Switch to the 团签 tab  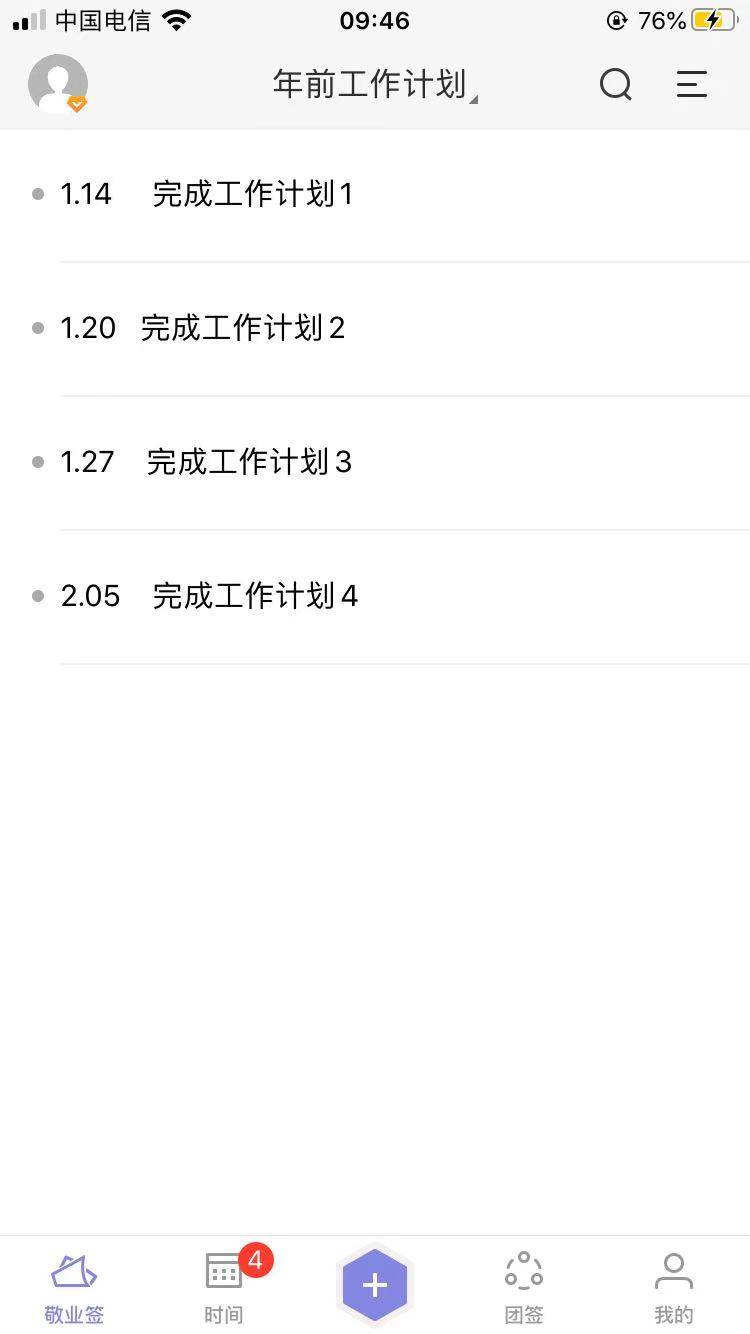[x=523, y=1283]
